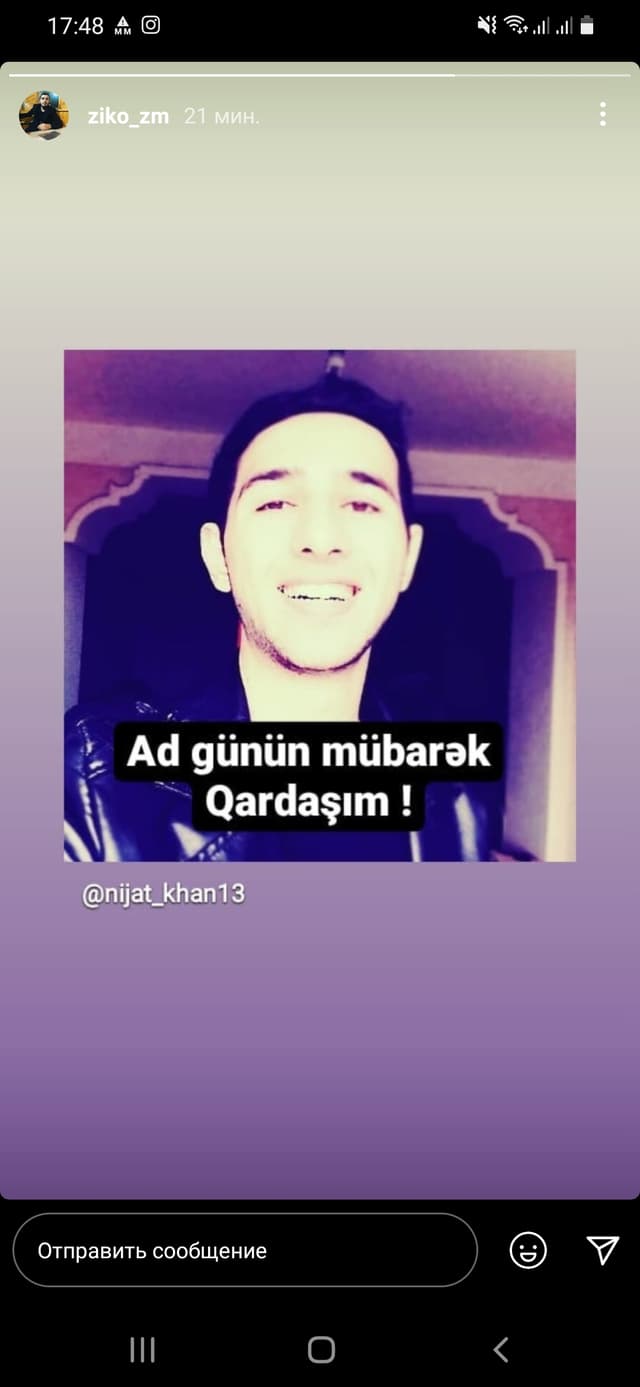The height and width of the screenshot is (1387, 640).
Task: Open the emoji reaction button
Action: point(528,1250)
